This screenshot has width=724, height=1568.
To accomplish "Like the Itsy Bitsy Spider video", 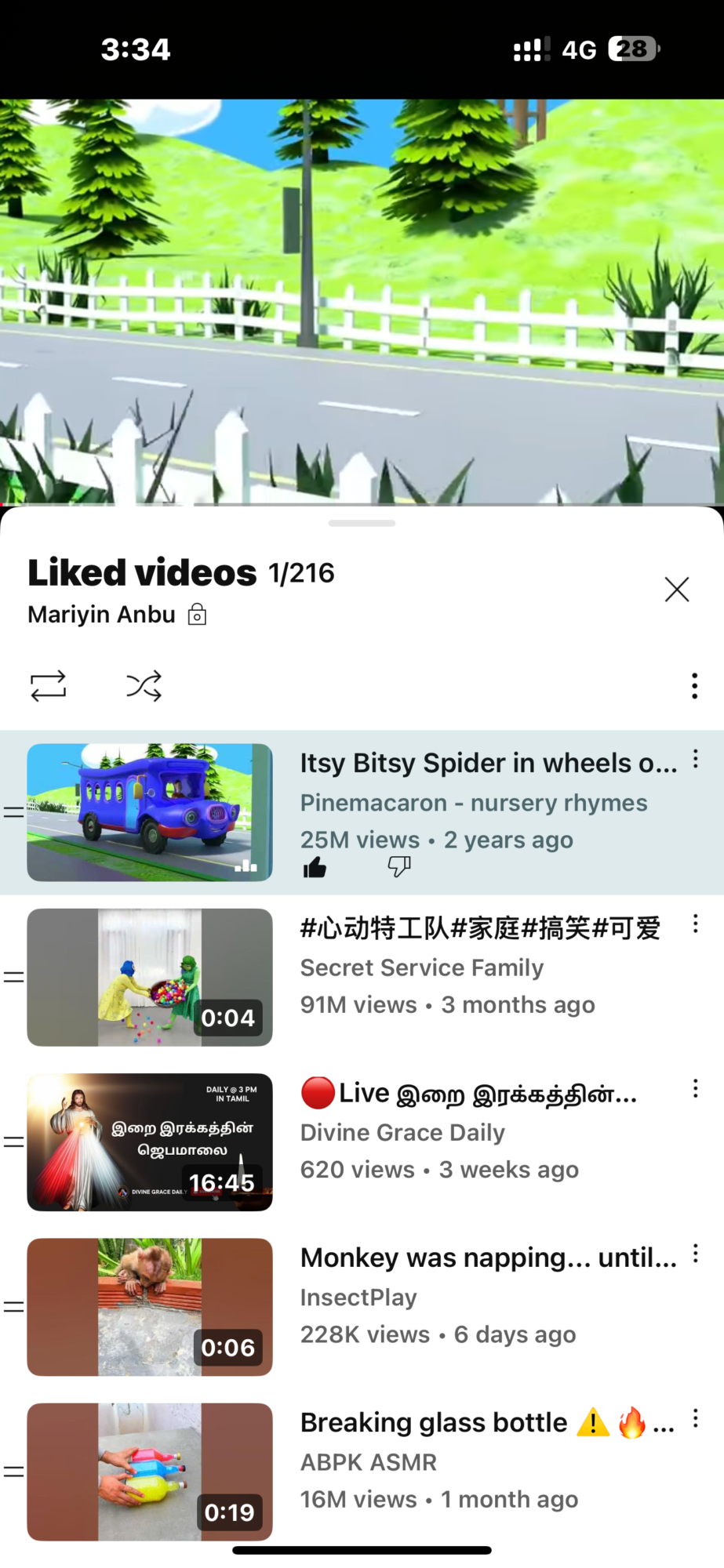I will coord(315,867).
